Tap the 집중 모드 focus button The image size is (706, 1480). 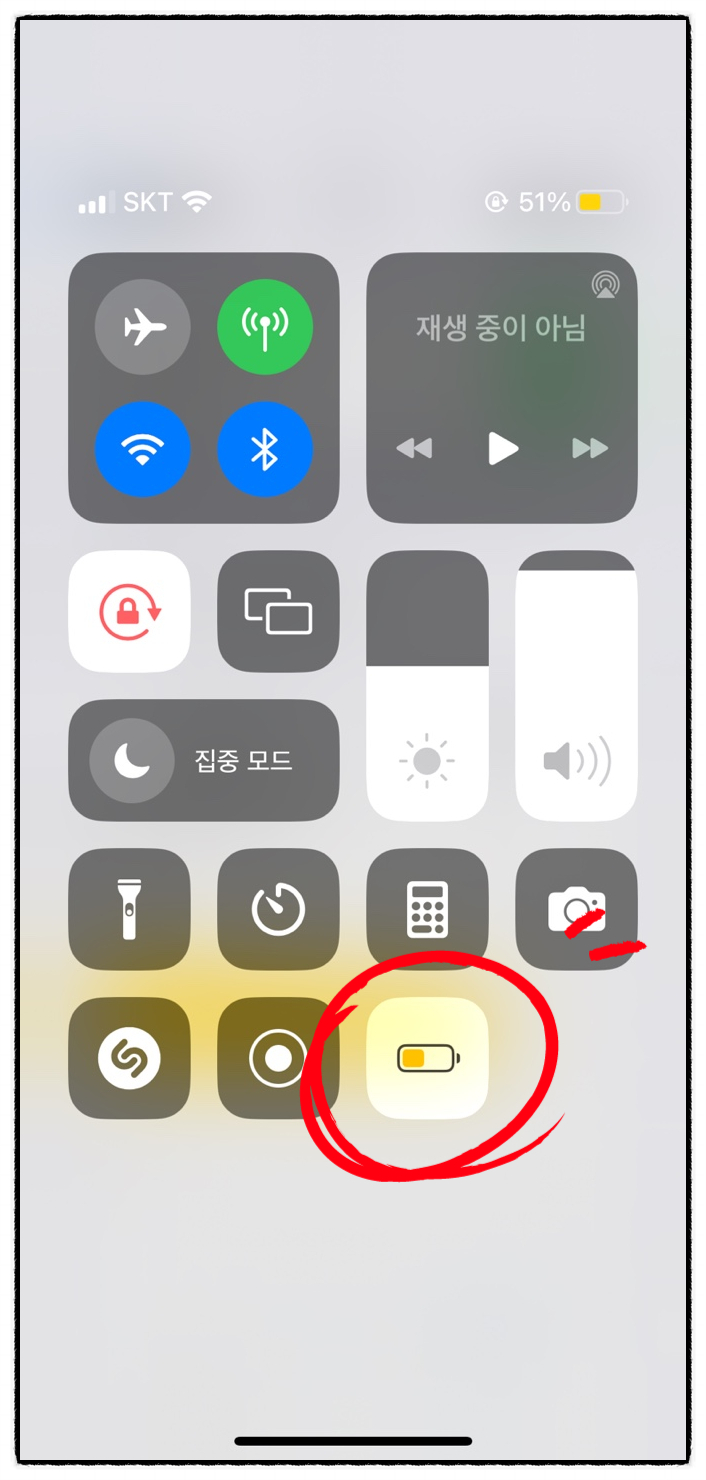tap(204, 760)
